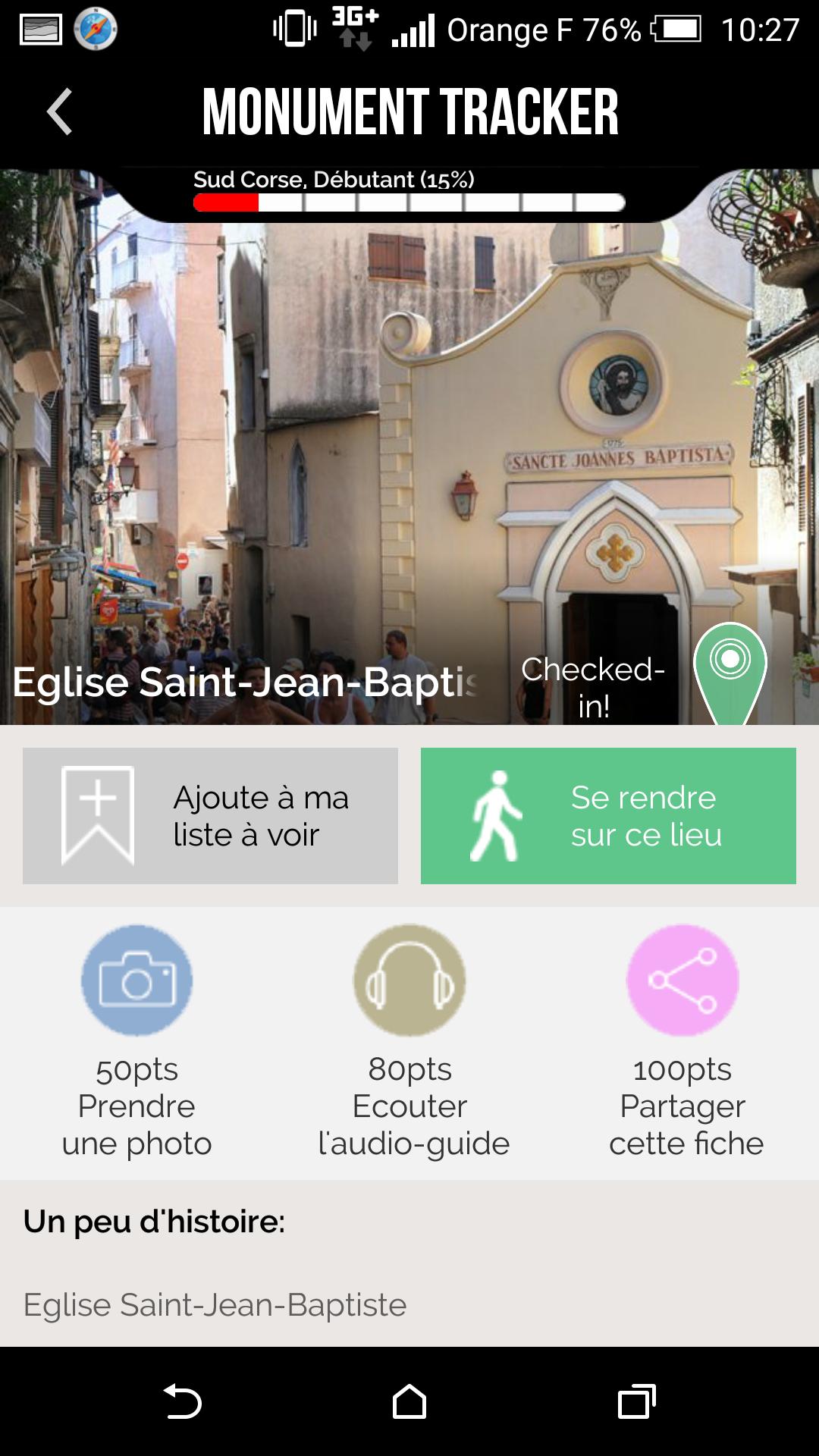The width and height of the screenshot is (819, 1456).
Task: Open recent apps overview
Action: click(636, 1401)
